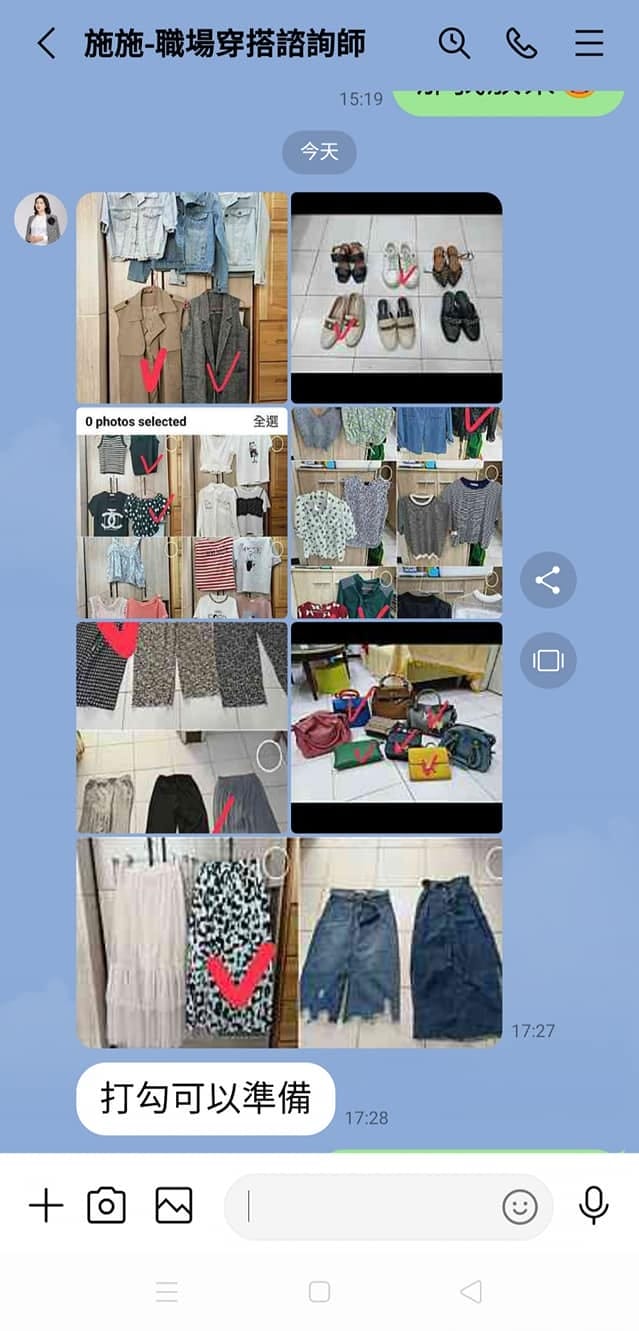Screen dimensions: 639x1331
Task: Open the chat menu
Action: tap(589, 43)
